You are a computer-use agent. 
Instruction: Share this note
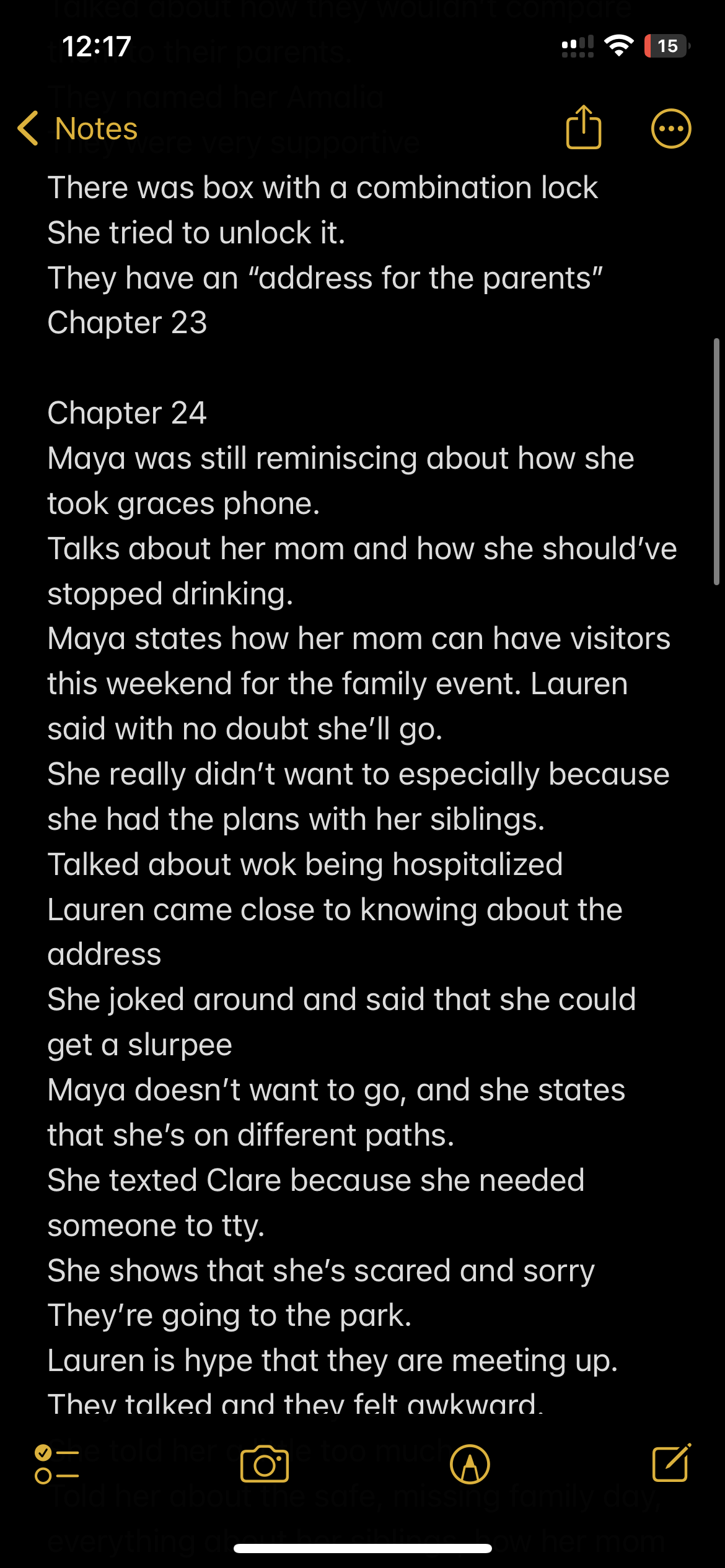583,128
